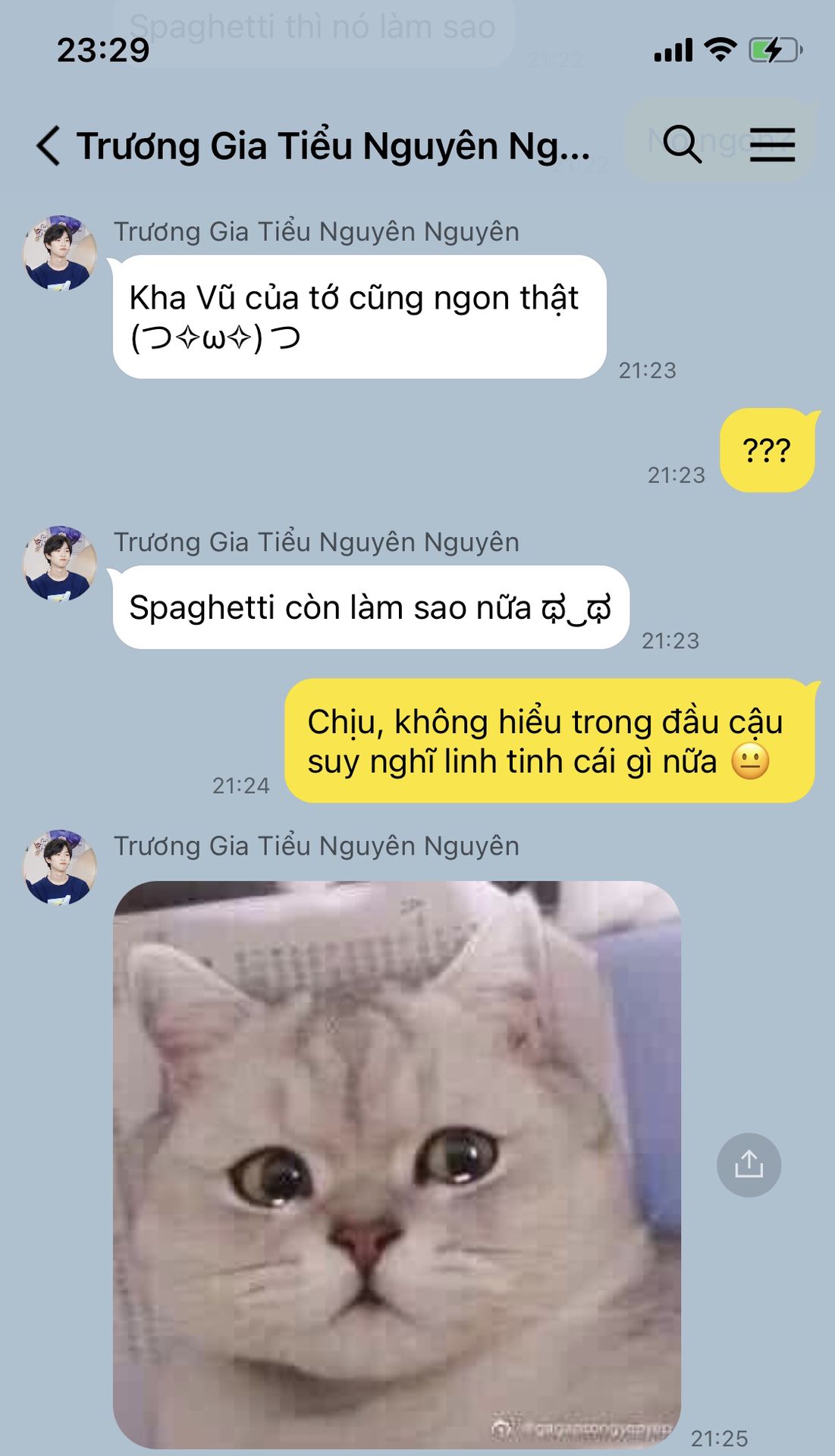Share the cat photo

[x=749, y=1165]
